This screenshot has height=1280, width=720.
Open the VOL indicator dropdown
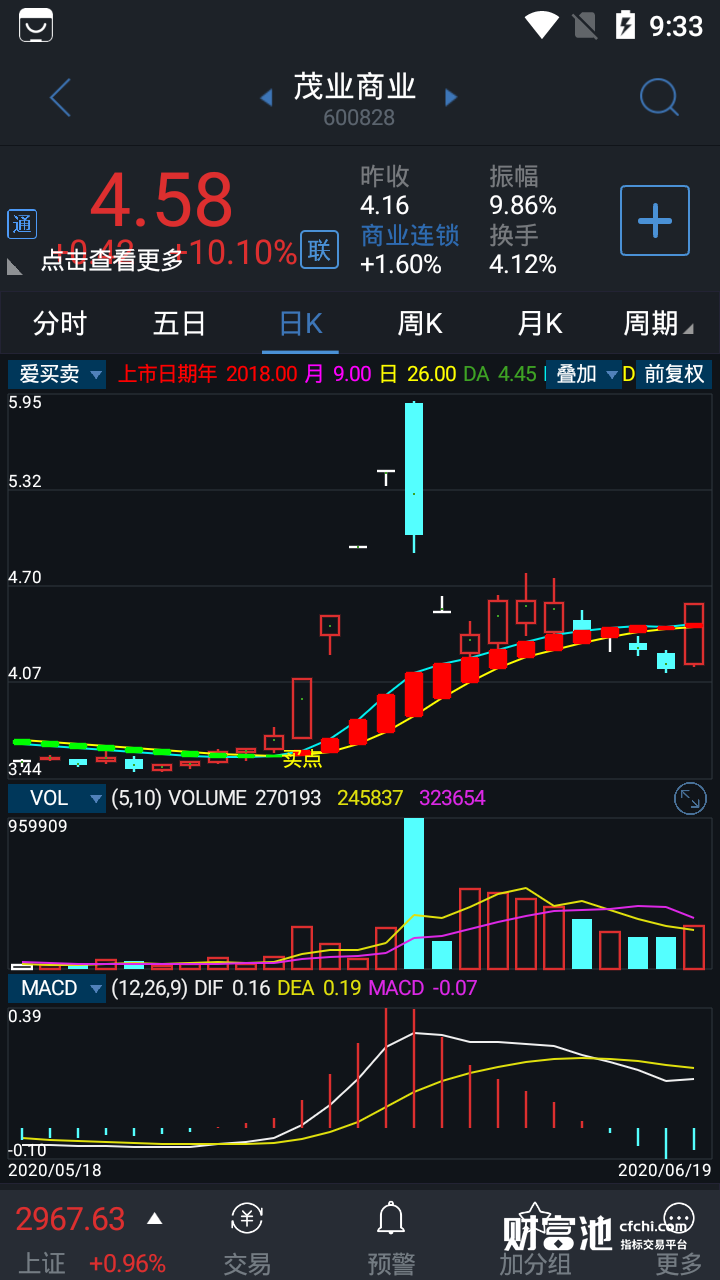tap(58, 798)
